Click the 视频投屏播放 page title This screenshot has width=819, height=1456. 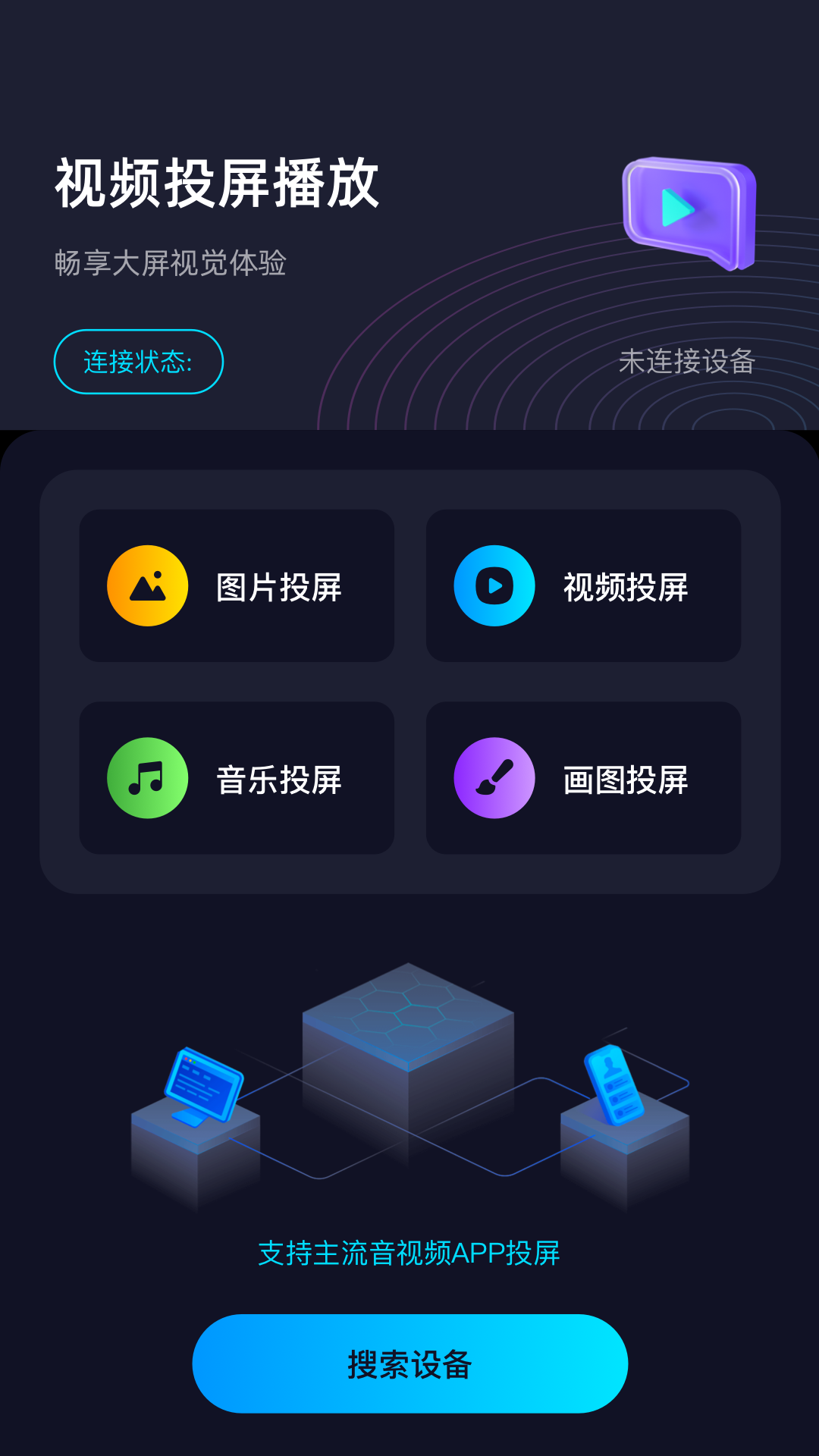coord(215,182)
